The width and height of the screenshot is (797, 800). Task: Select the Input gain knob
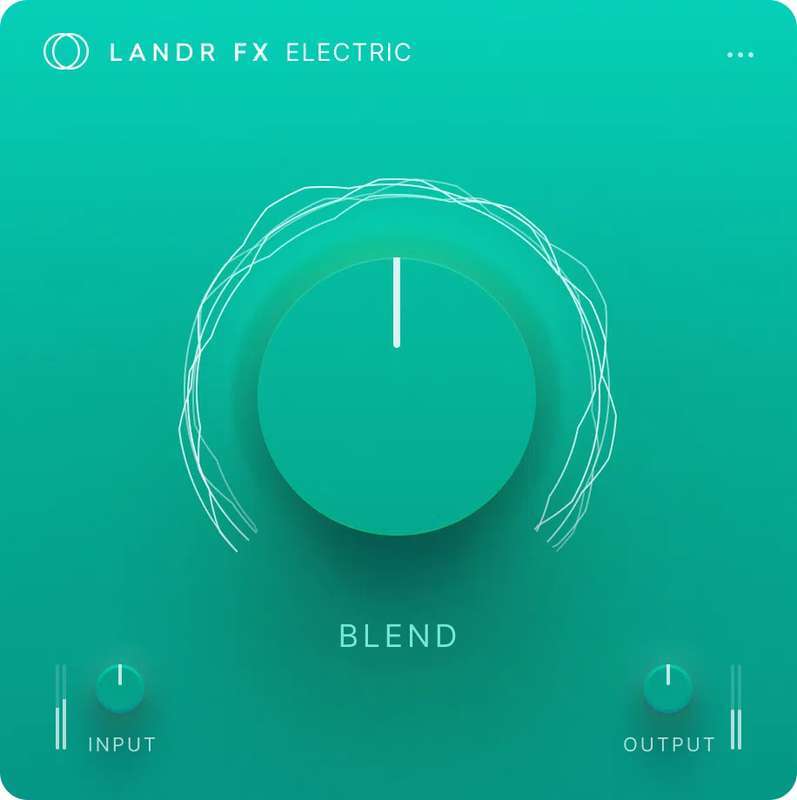point(120,689)
